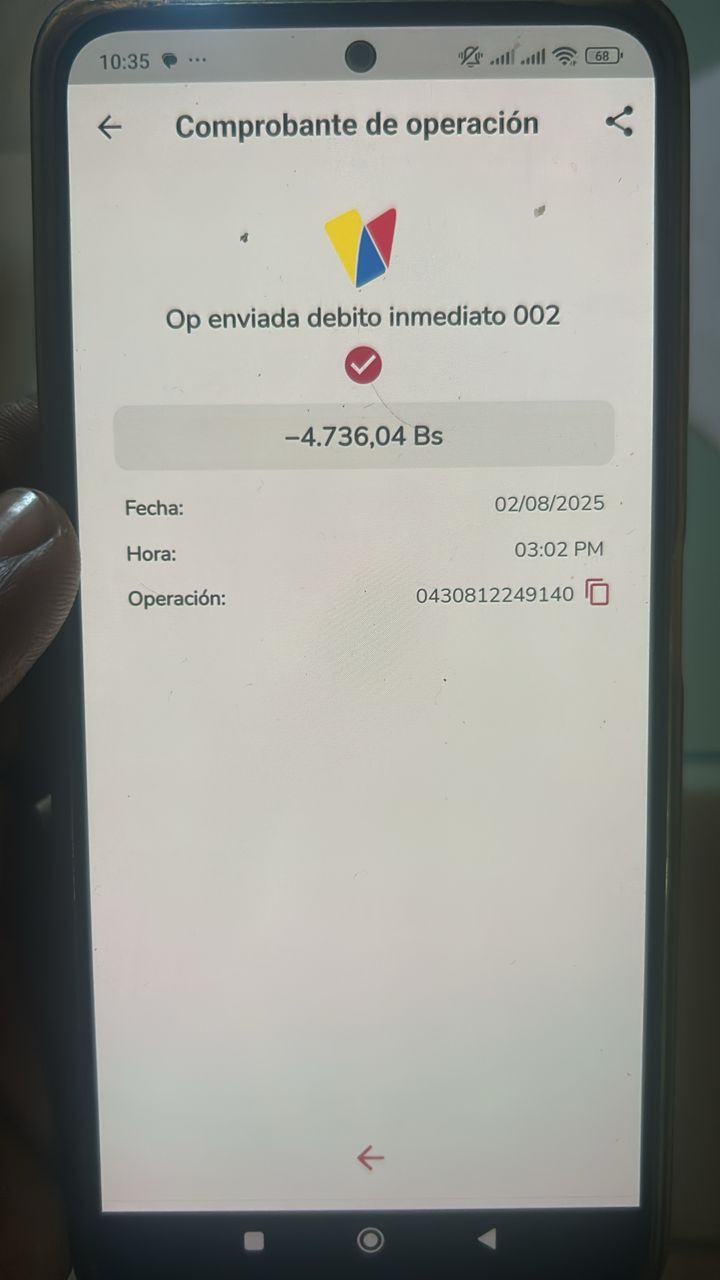Tap the red back arrow at bottom

(x=370, y=1158)
